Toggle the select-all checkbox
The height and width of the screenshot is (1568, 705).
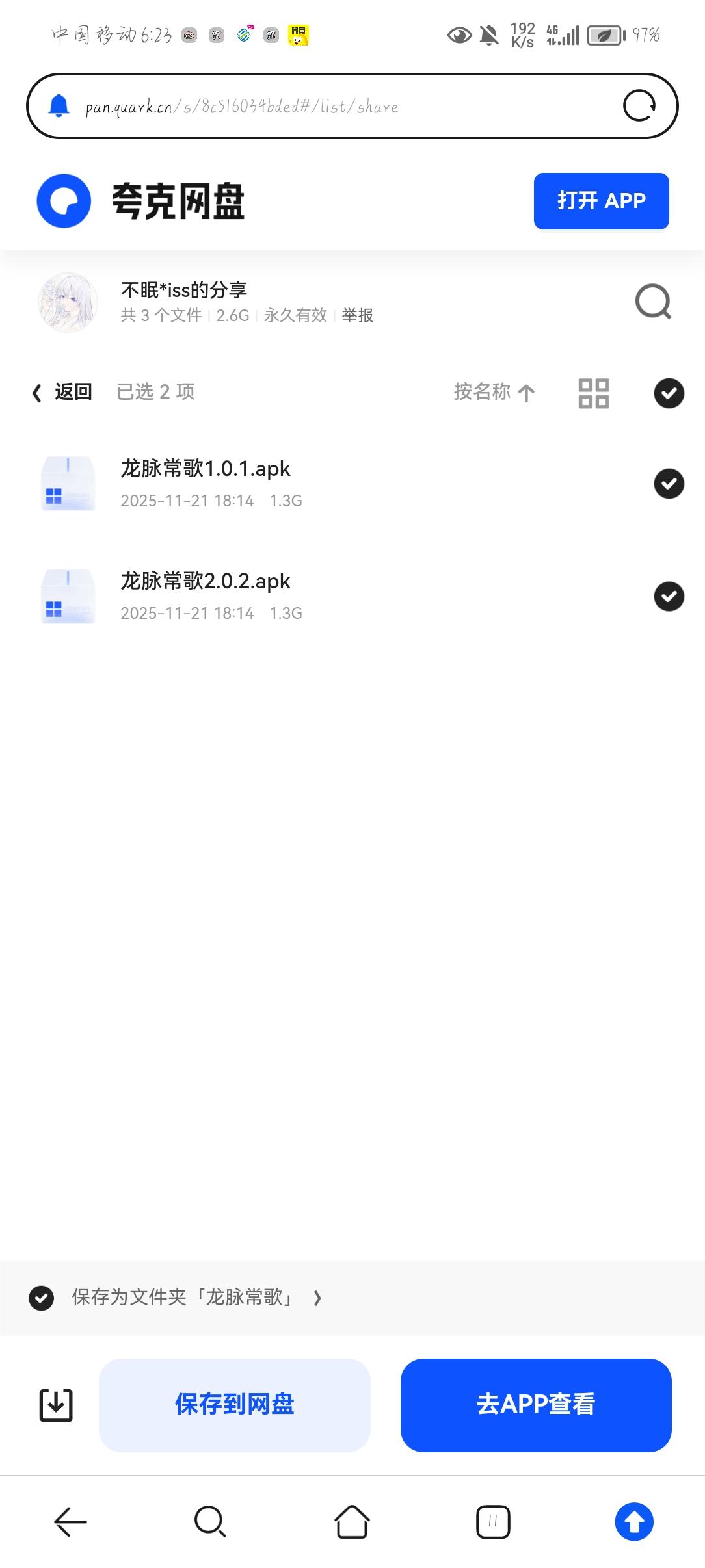669,393
